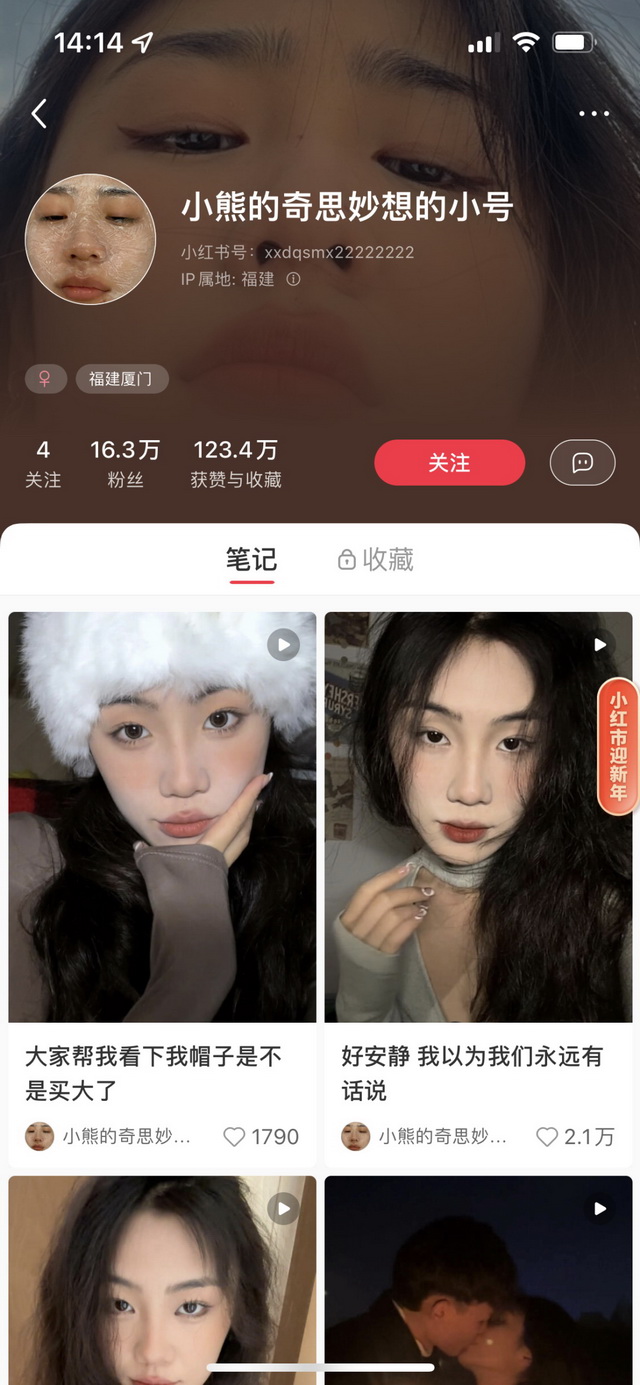Switch to the 笔记 tab
This screenshot has height=1385, width=640.
coord(251,559)
